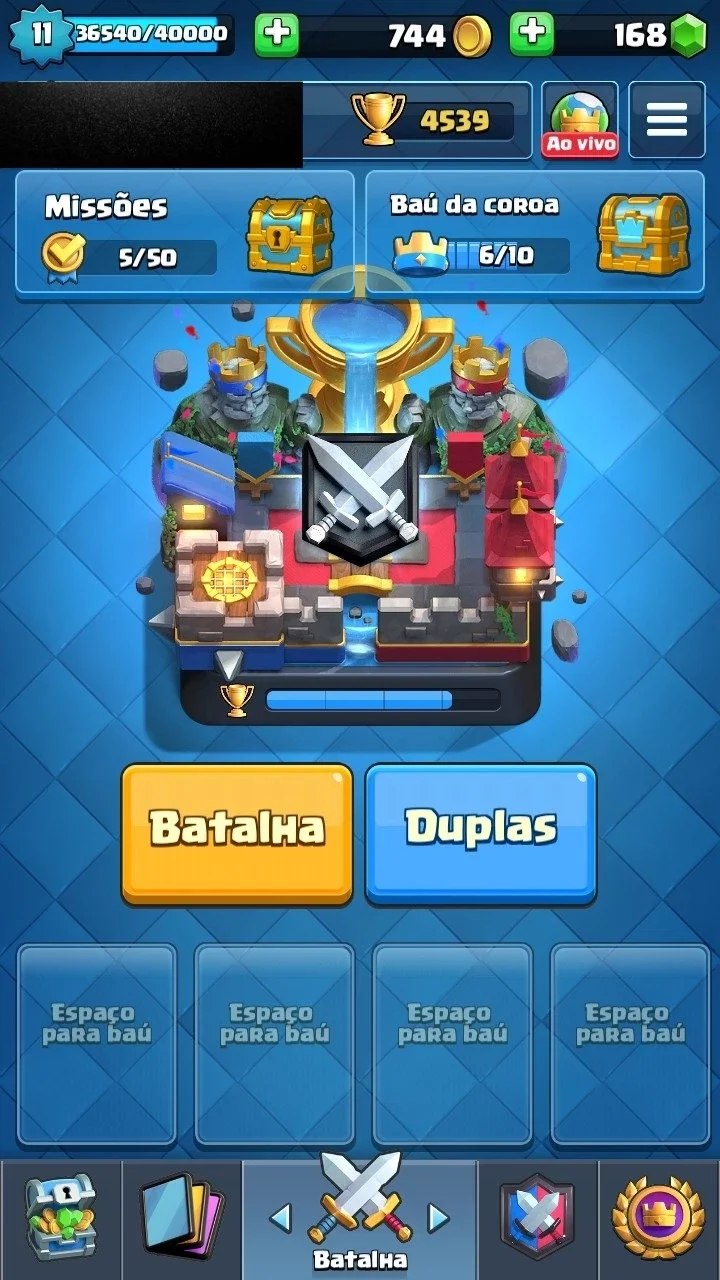Image resolution: width=720 pixels, height=1280 pixels.
Task: Switch to the cards collection tab
Action: point(181,1219)
